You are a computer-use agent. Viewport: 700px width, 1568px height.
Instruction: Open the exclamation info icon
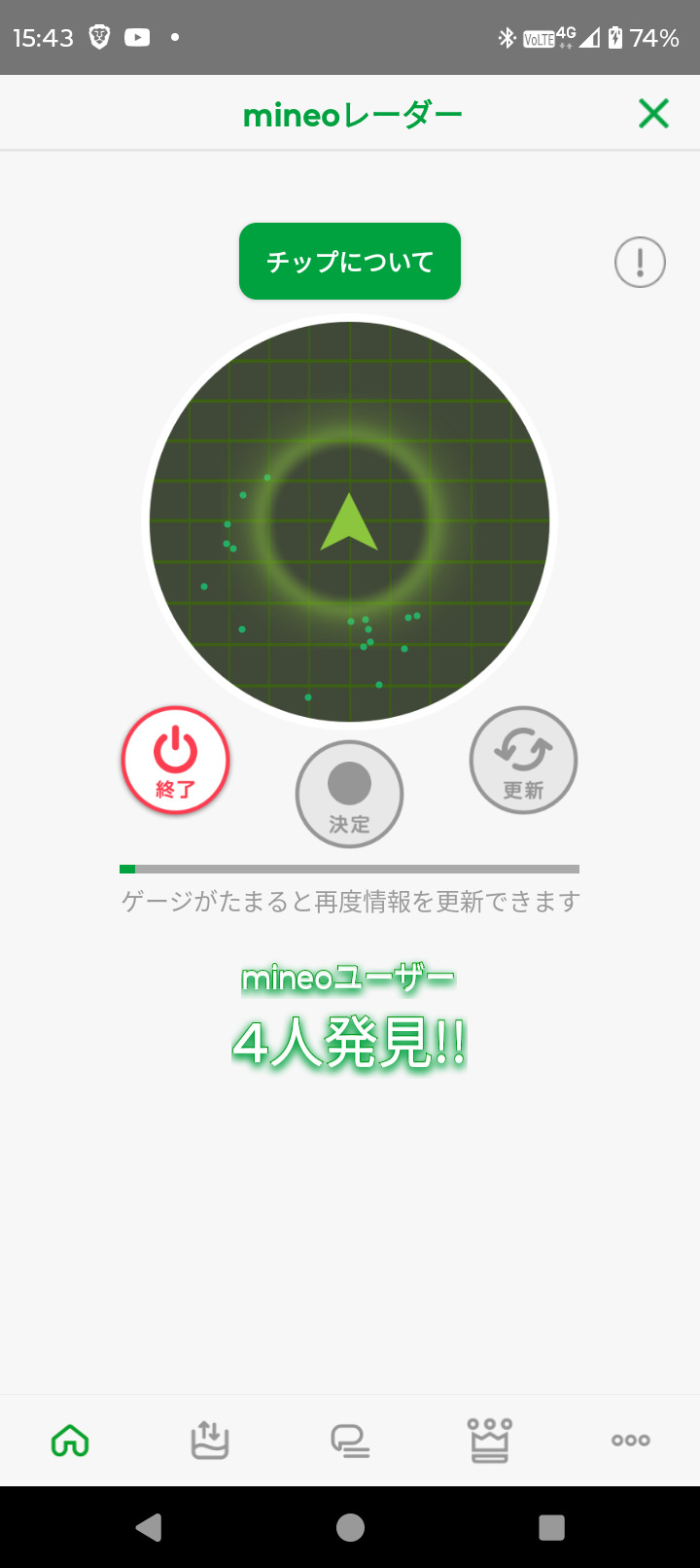click(x=640, y=263)
